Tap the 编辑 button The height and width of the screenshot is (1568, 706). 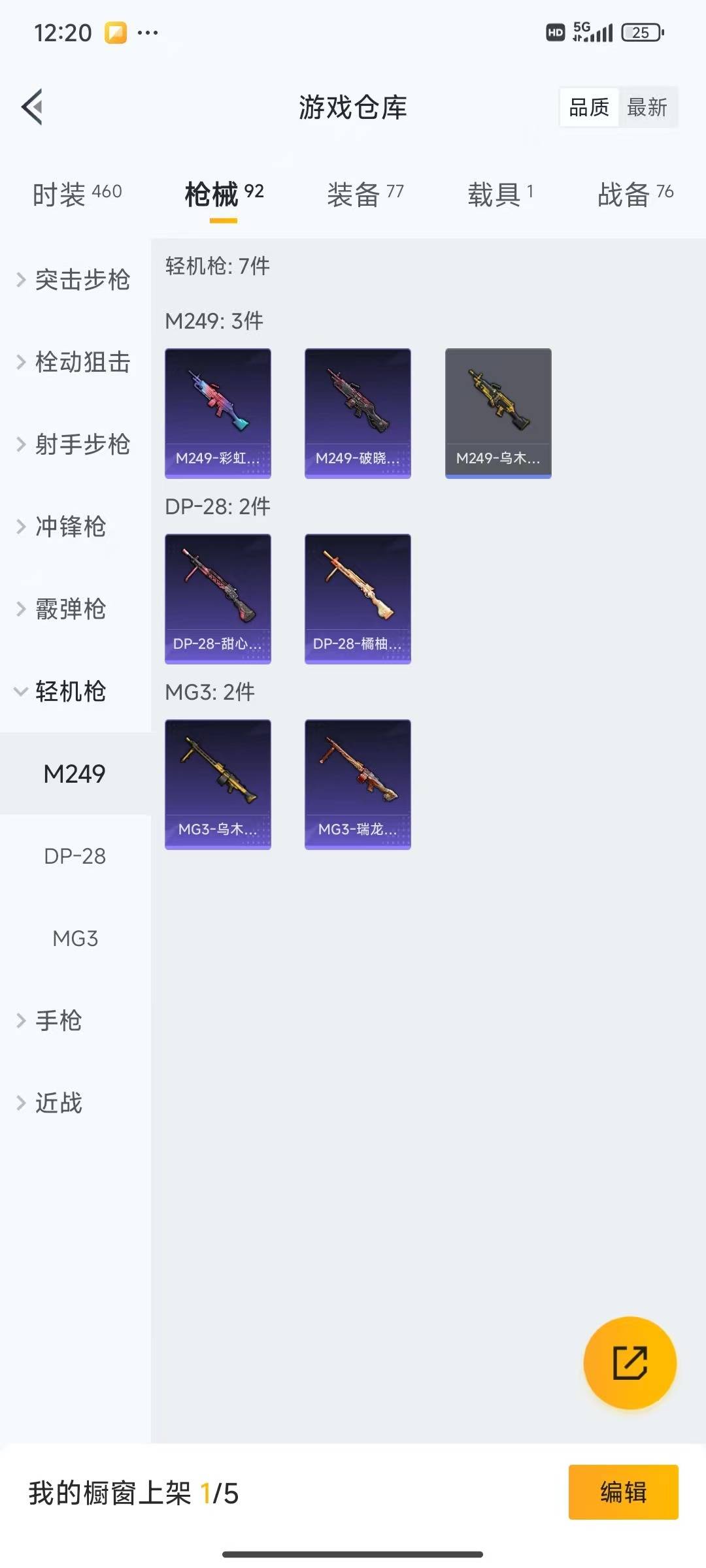coord(623,1492)
